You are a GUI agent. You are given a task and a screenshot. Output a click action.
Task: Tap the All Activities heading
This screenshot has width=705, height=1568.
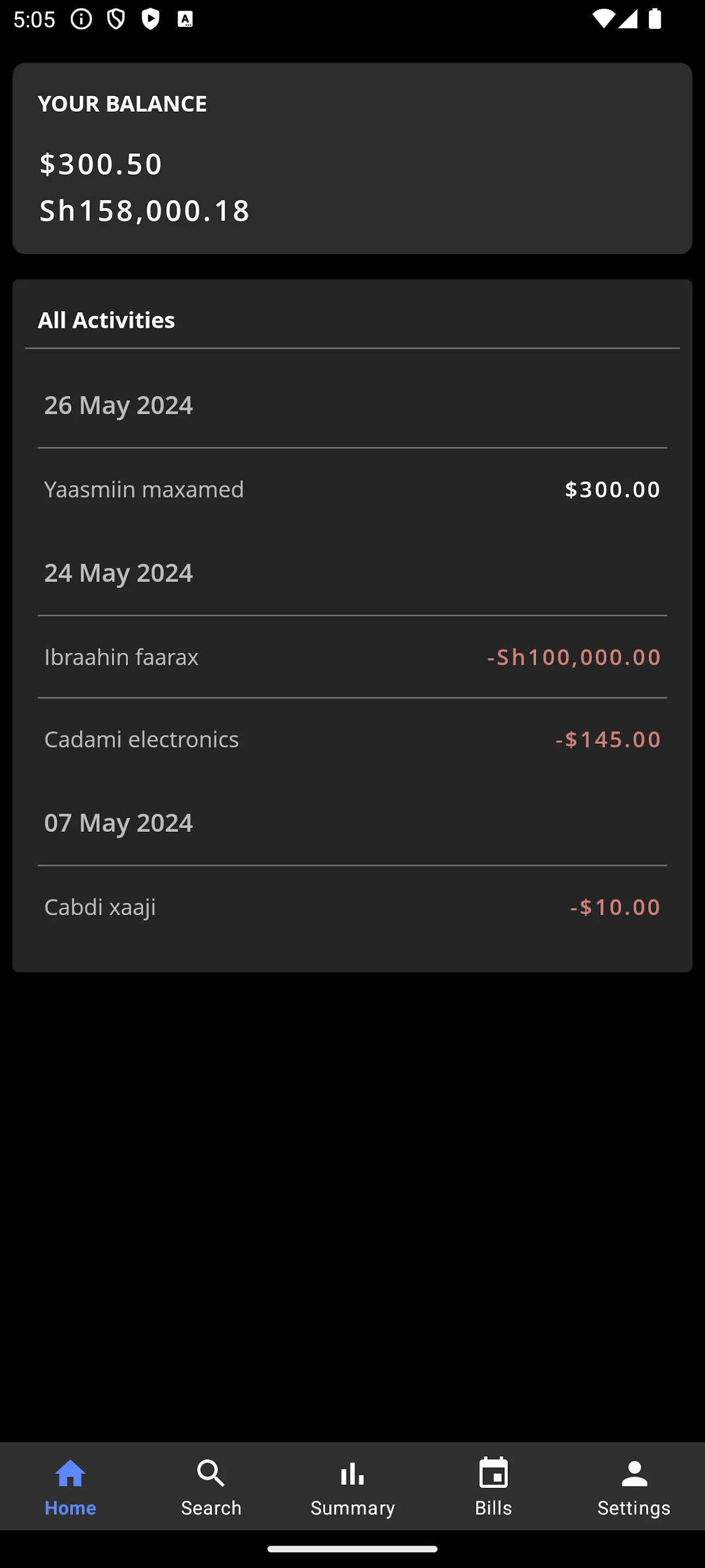107,319
